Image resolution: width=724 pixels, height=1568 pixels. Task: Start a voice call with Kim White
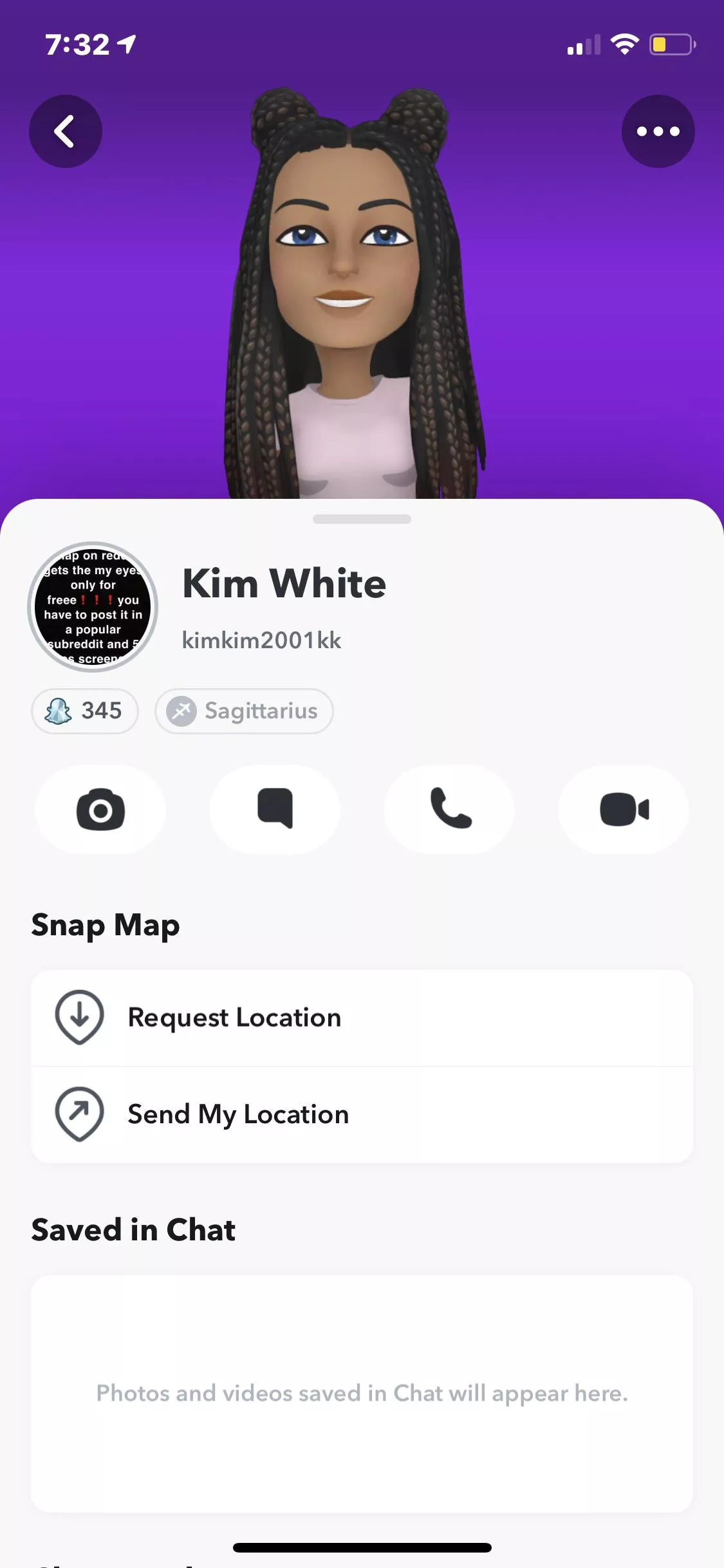[449, 809]
